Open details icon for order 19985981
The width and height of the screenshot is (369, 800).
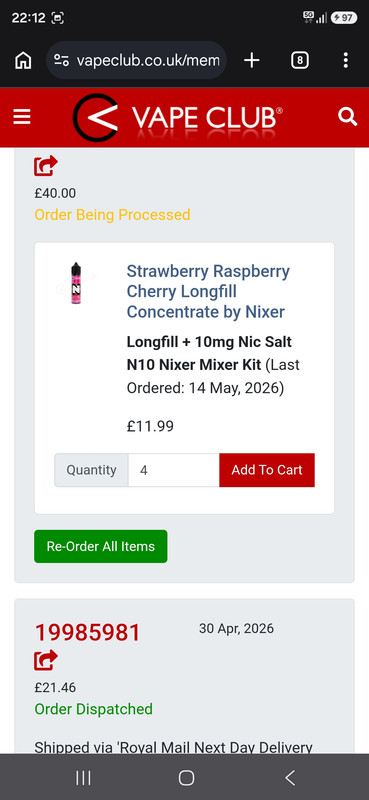pyautogui.click(x=46, y=660)
